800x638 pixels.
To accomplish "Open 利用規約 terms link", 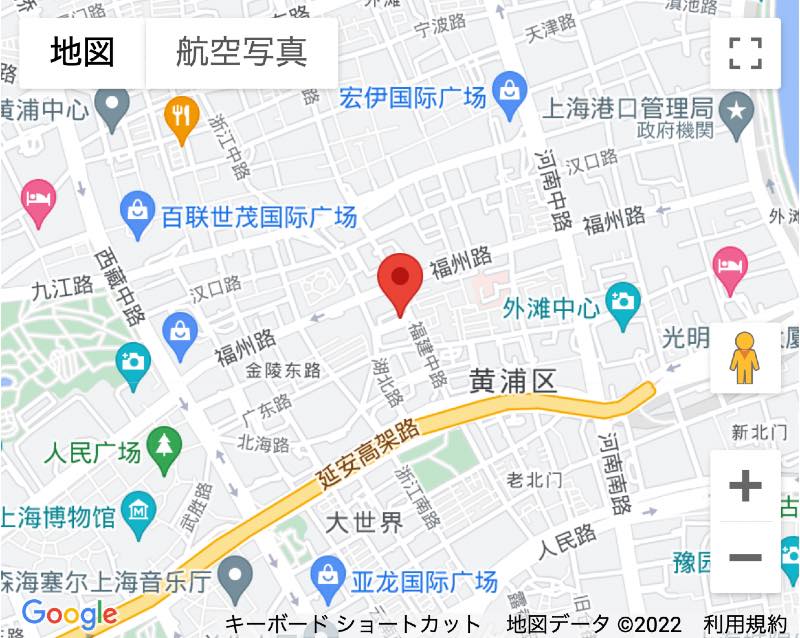I will click(745, 624).
